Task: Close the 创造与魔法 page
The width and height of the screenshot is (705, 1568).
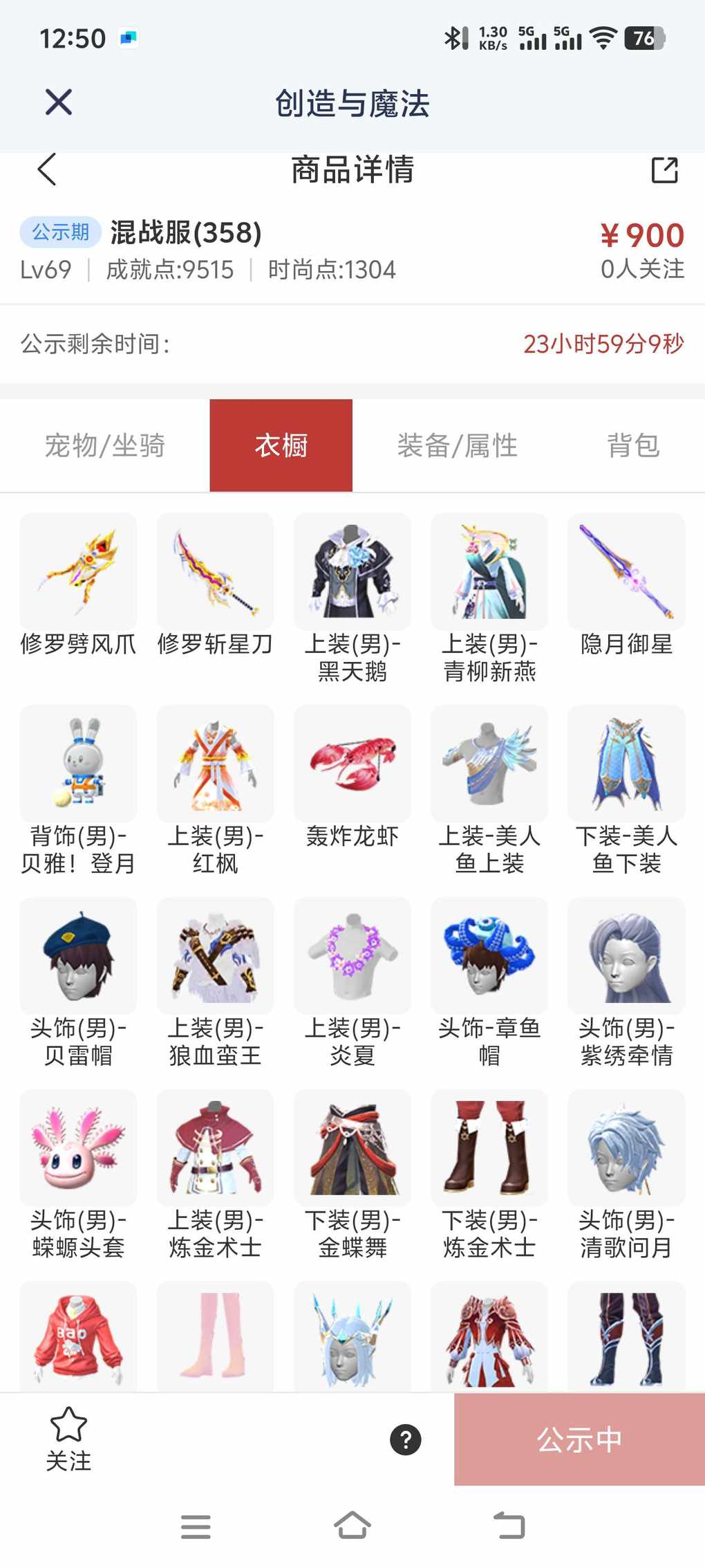Action: [59, 103]
